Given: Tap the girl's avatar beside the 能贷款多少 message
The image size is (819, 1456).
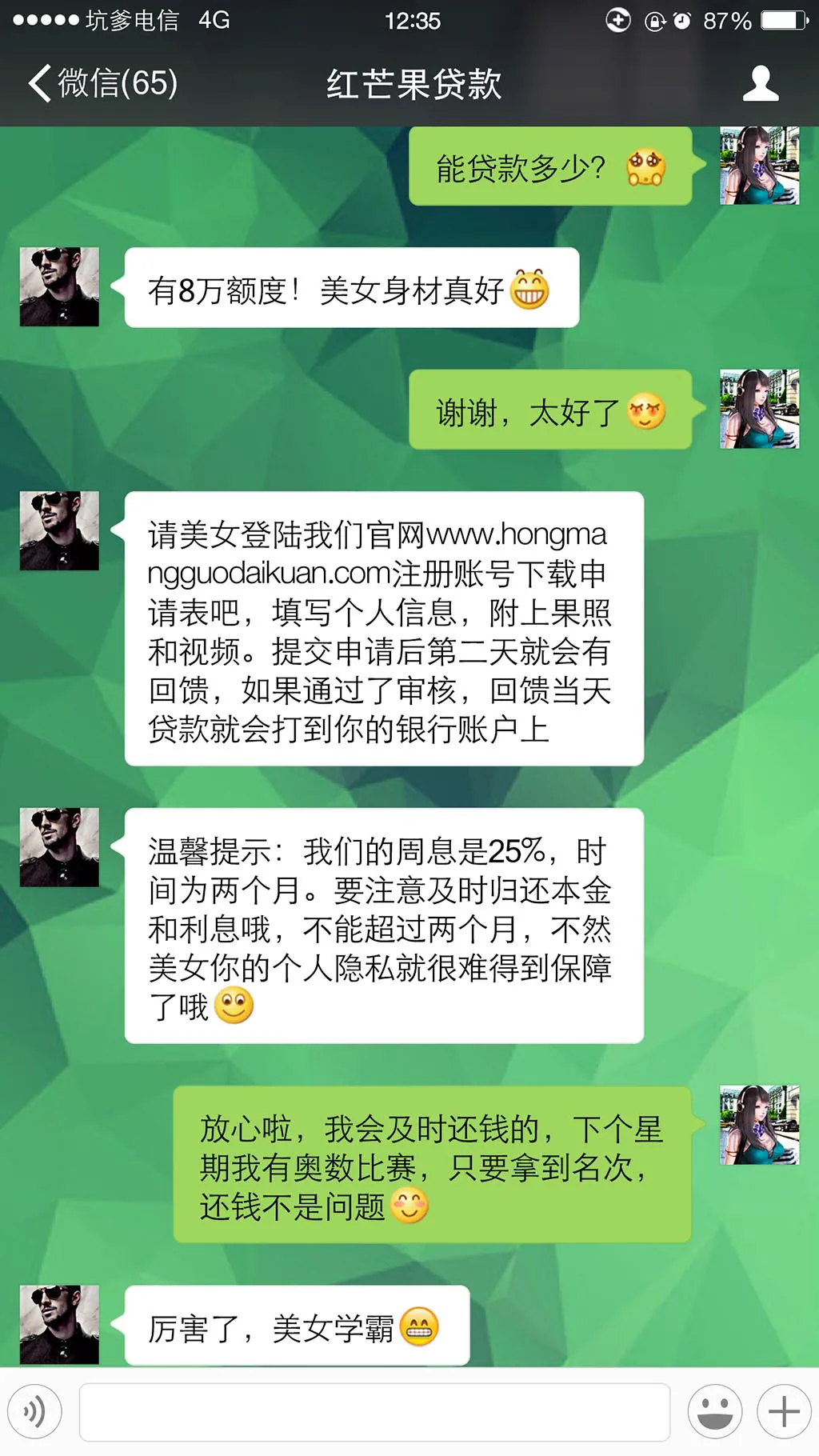Looking at the screenshot, I should 759,166.
